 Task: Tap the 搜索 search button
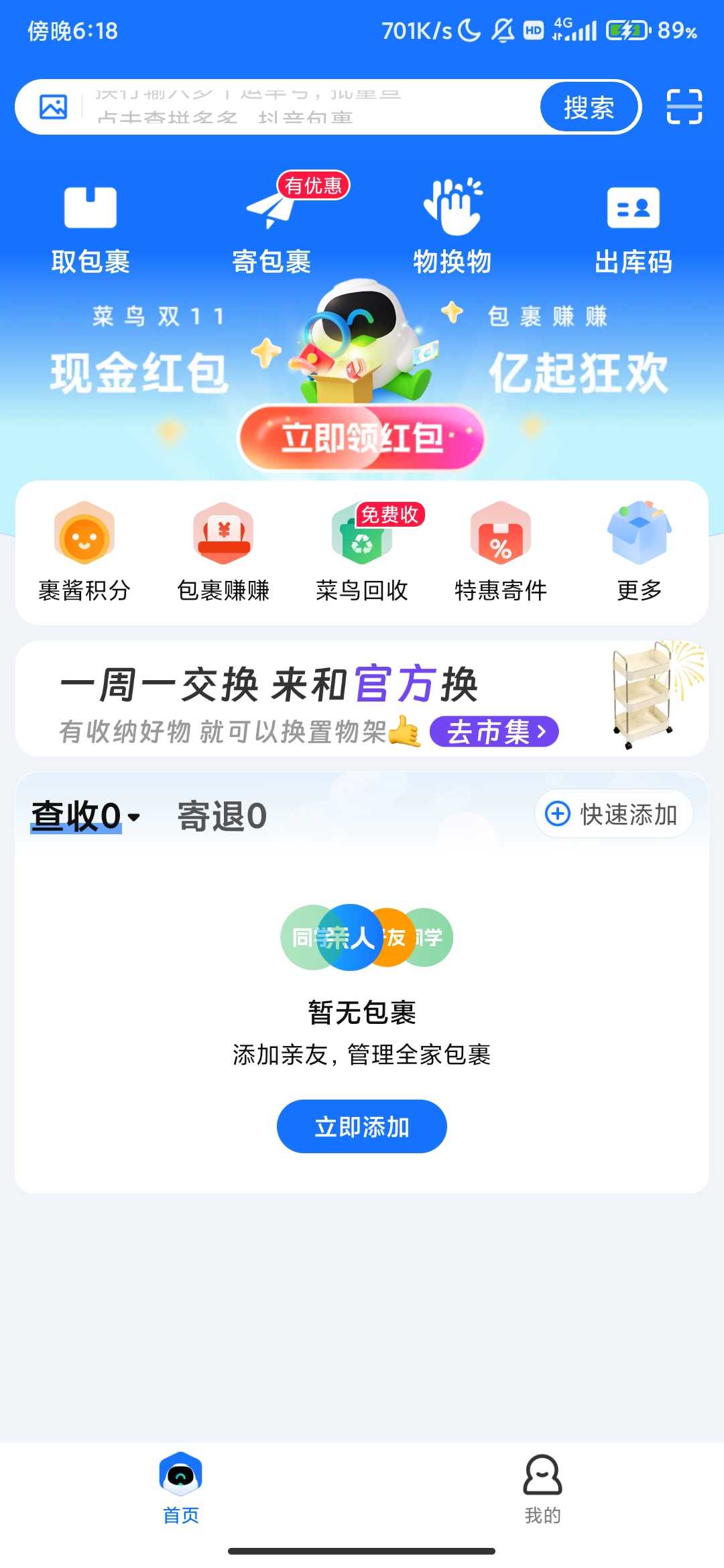pos(589,107)
